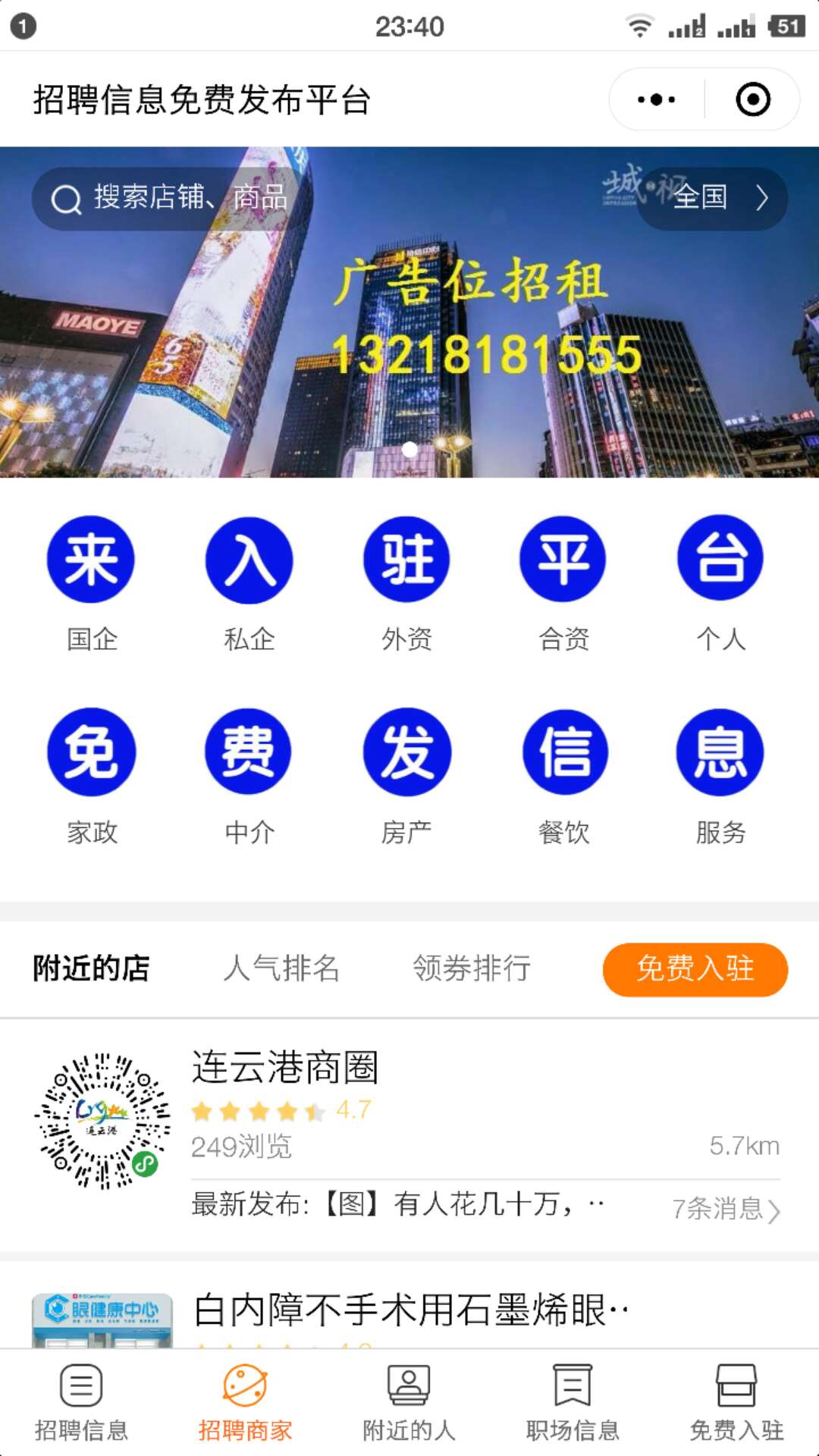Switch to the 领券排行 tab
The image size is (819, 1456).
[x=472, y=968]
